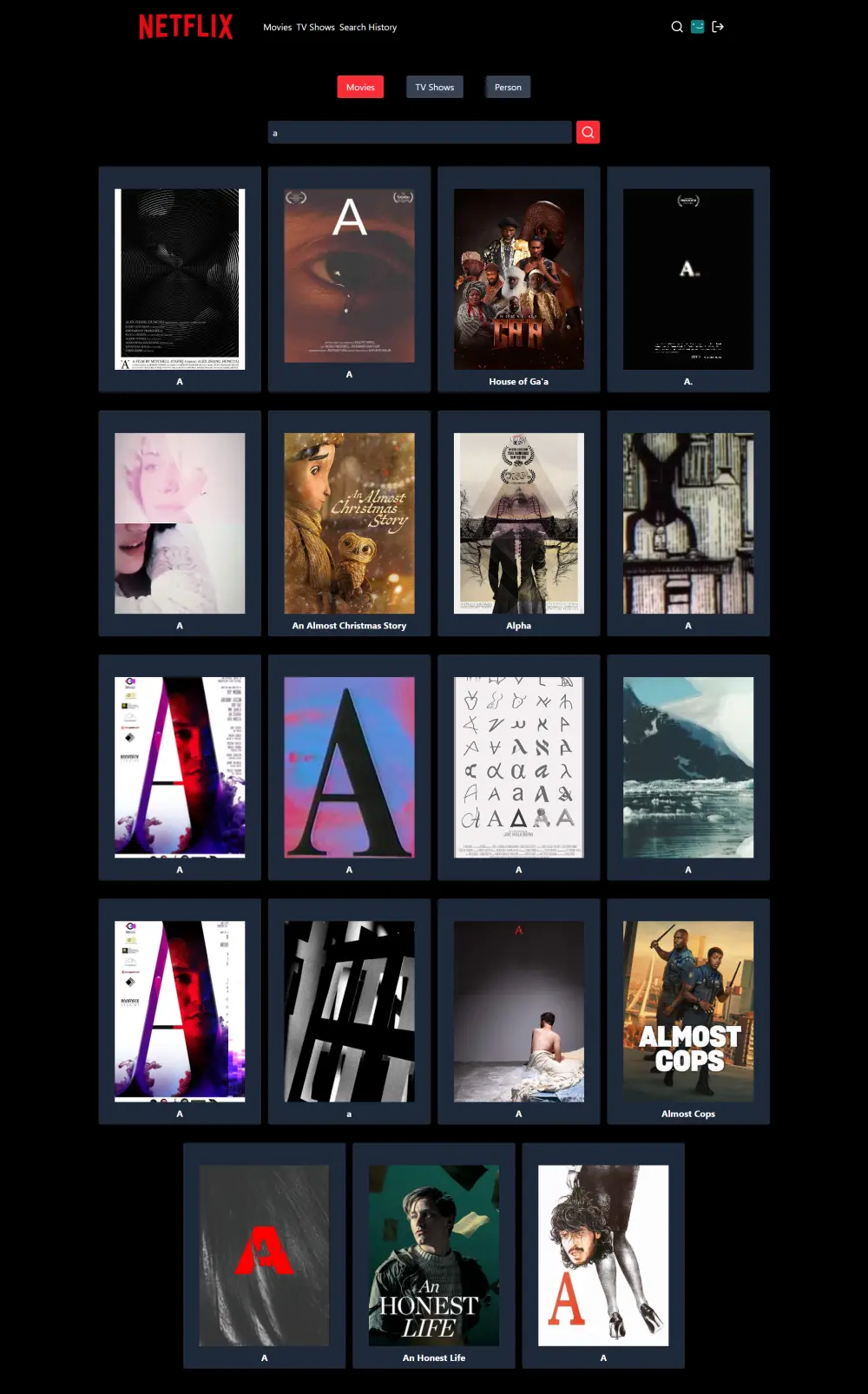Switch to the TV Shows filter button

[x=434, y=87]
